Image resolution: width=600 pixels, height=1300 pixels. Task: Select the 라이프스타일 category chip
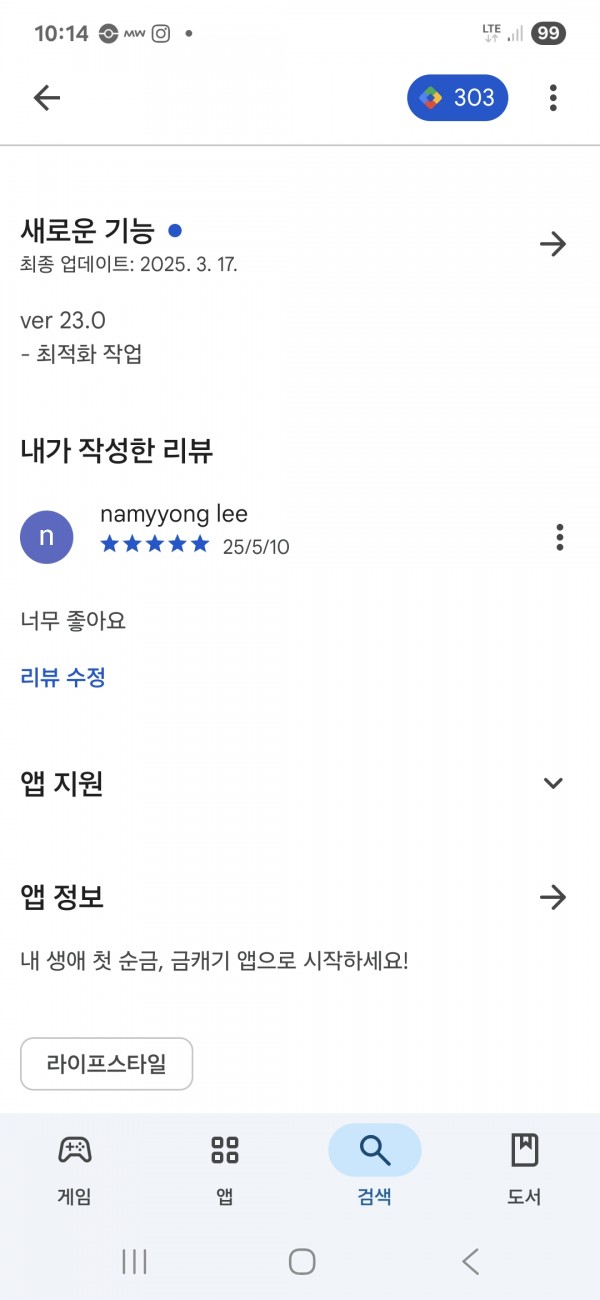tap(106, 1063)
